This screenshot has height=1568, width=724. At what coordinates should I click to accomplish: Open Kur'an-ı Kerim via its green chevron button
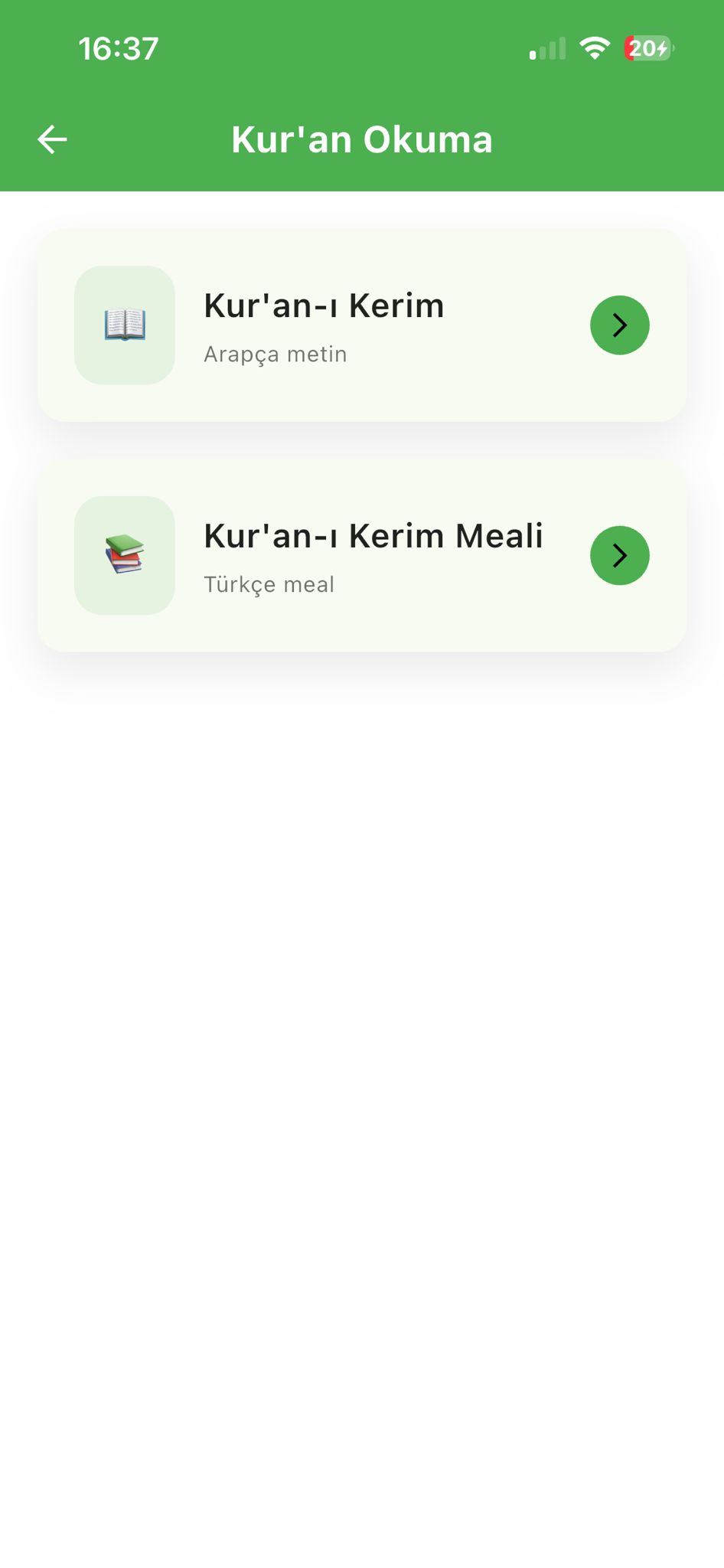pos(619,325)
